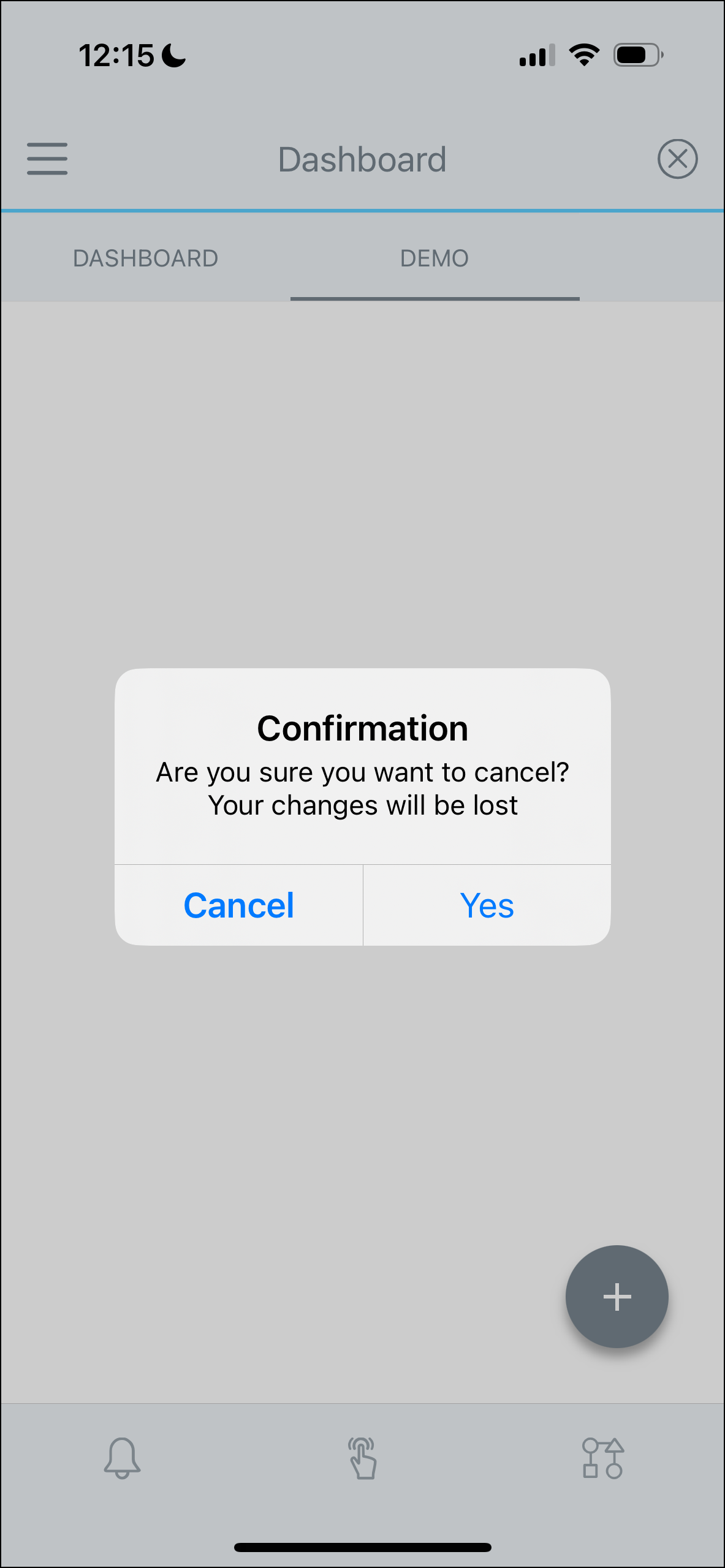Open the shapes icon in the bottom bar

603,1458
